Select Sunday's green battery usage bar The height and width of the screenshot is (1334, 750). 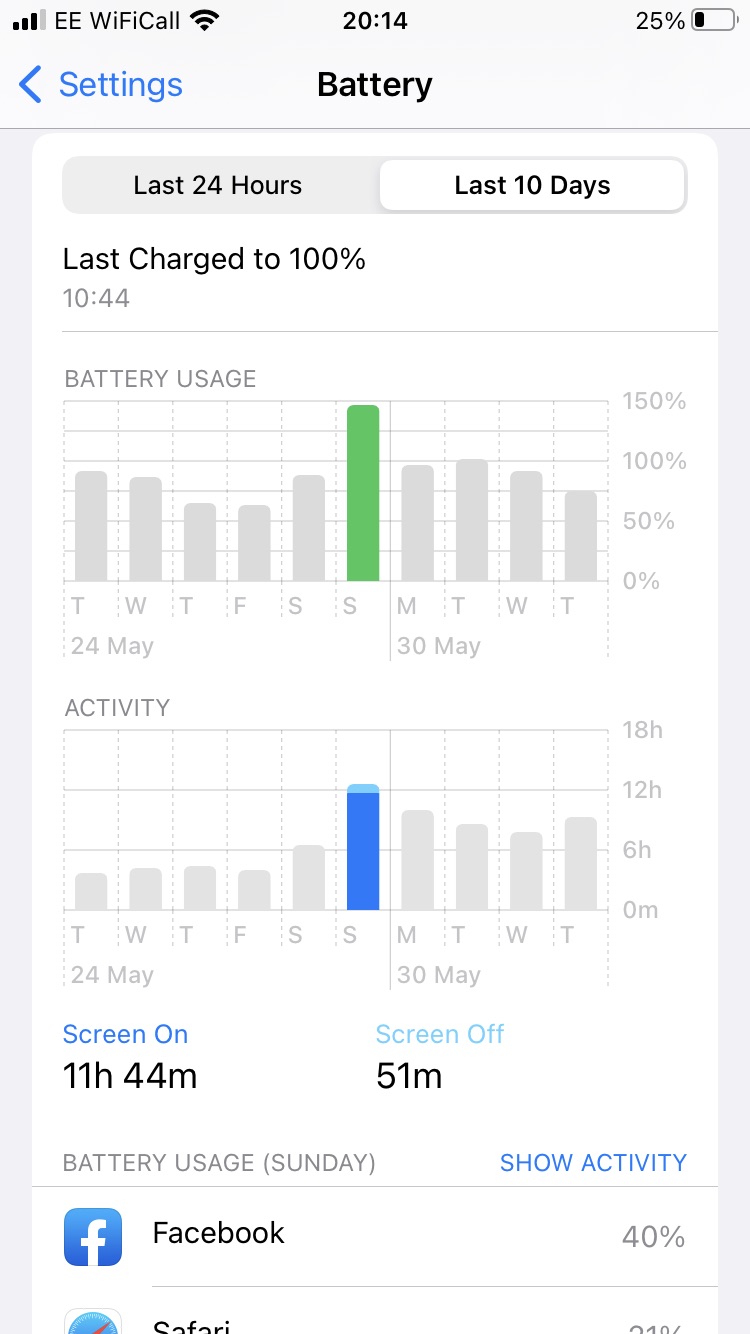[x=363, y=494]
